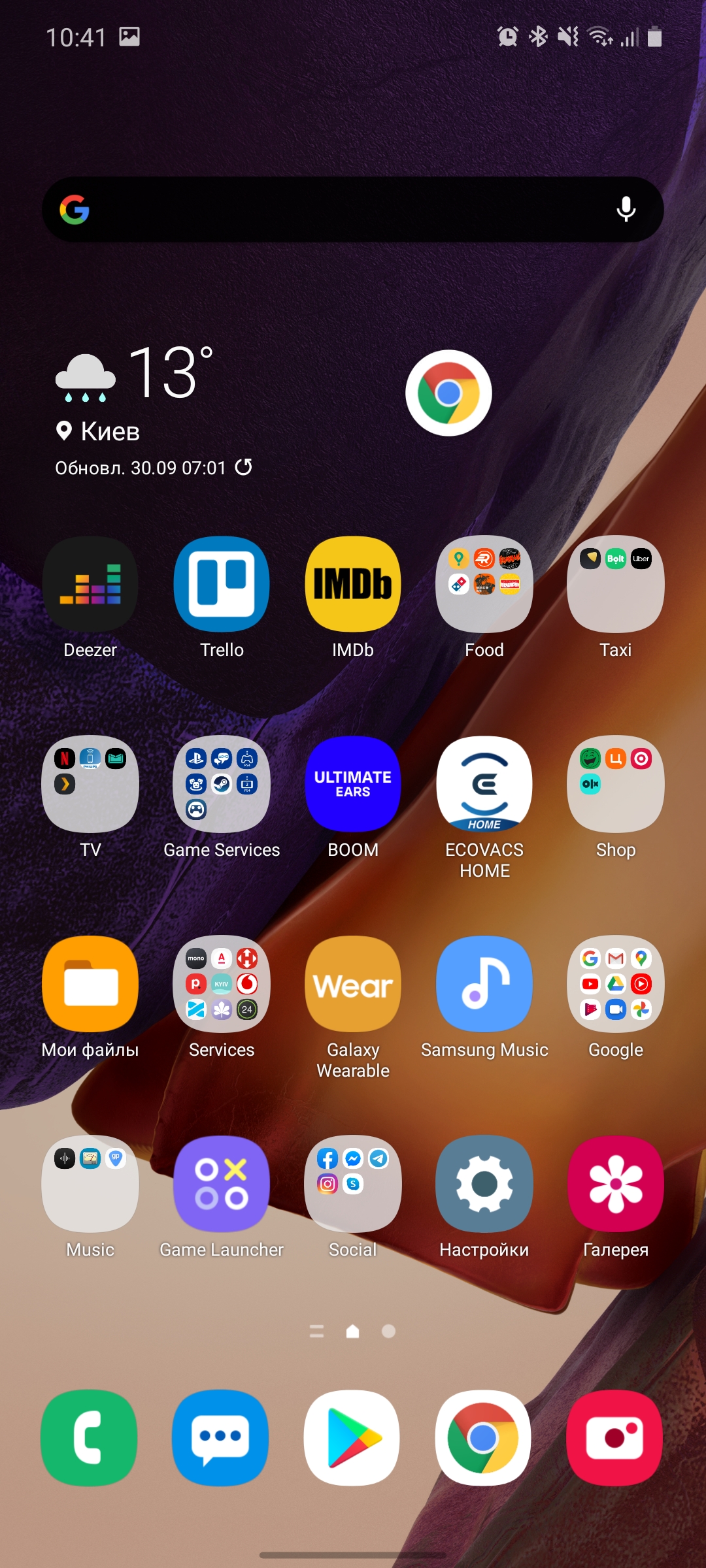Open Галерея gallery app
The height and width of the screenshot is (1568, 706).
616,1184
